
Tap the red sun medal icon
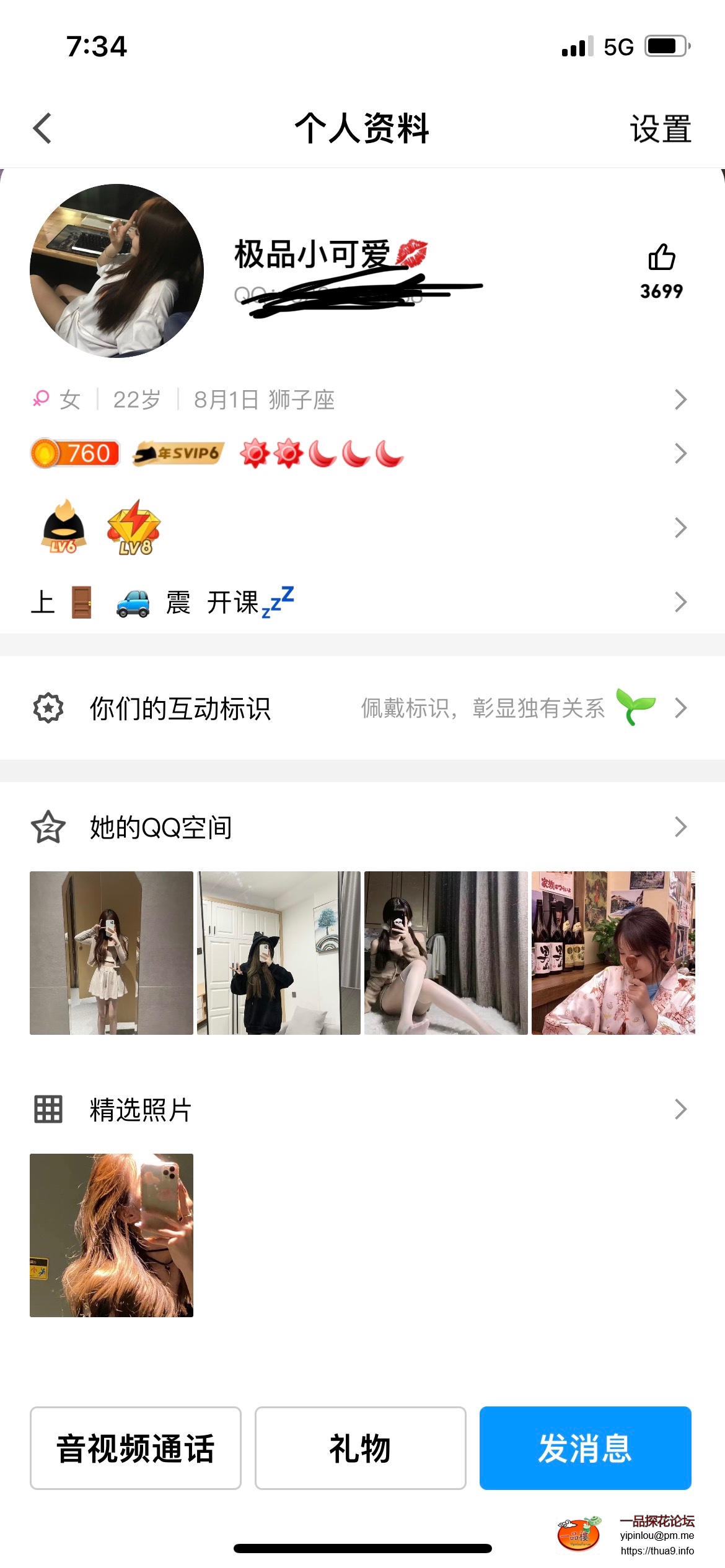(x=255, y=453)
